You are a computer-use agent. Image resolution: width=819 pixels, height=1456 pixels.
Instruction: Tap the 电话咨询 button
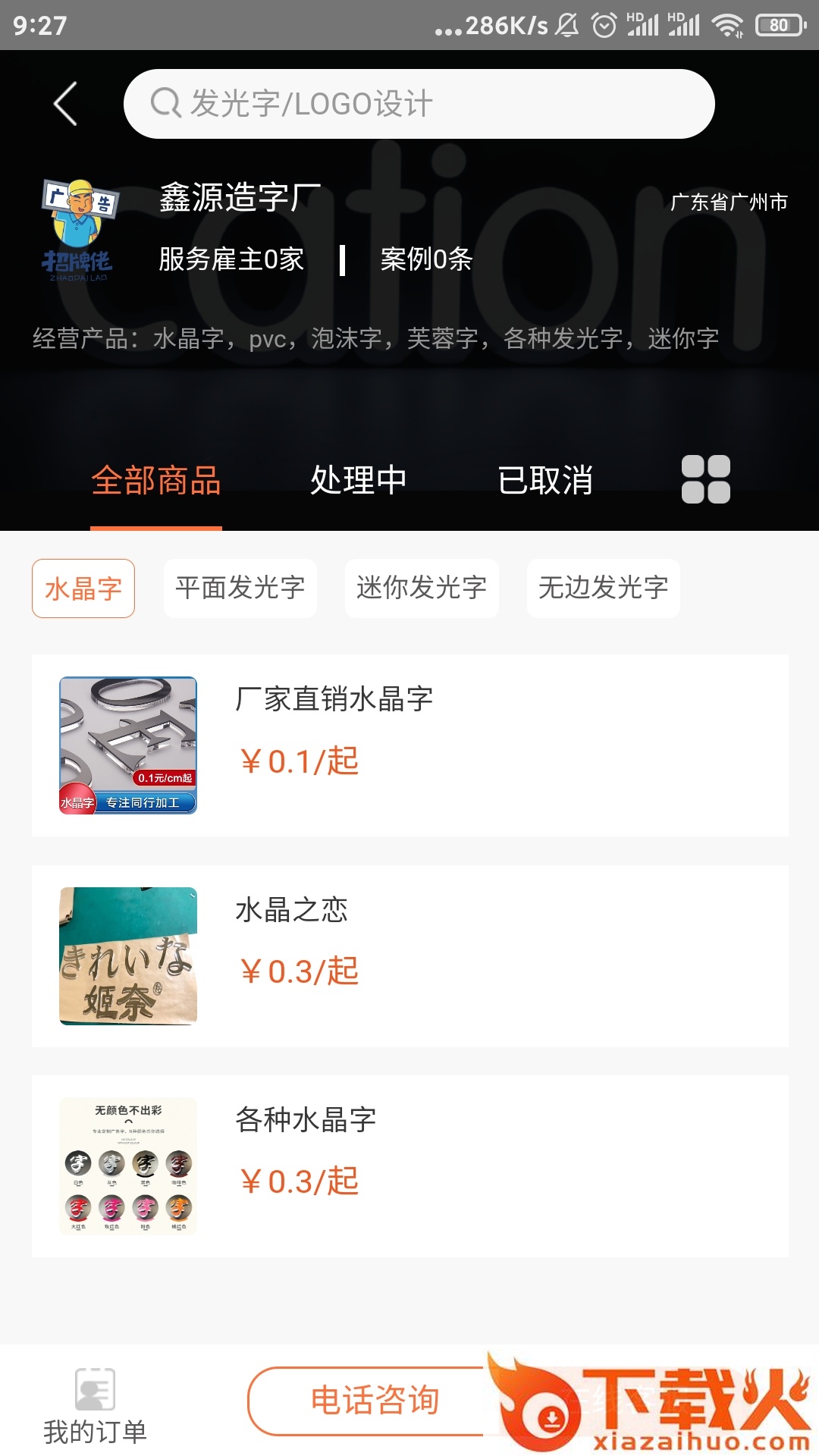tap(375, 1401)
